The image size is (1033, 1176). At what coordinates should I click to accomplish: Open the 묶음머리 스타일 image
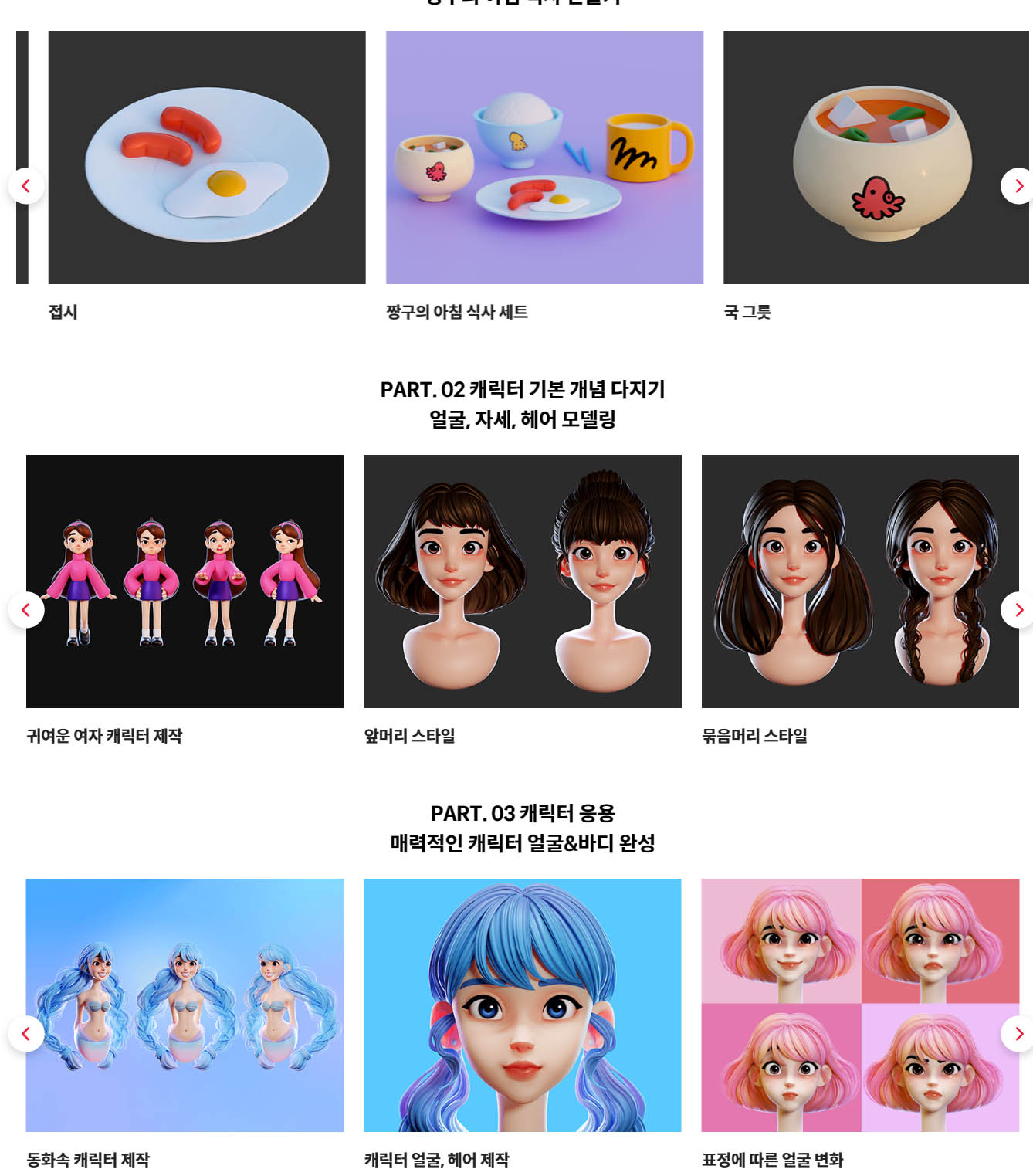(860, 581)
